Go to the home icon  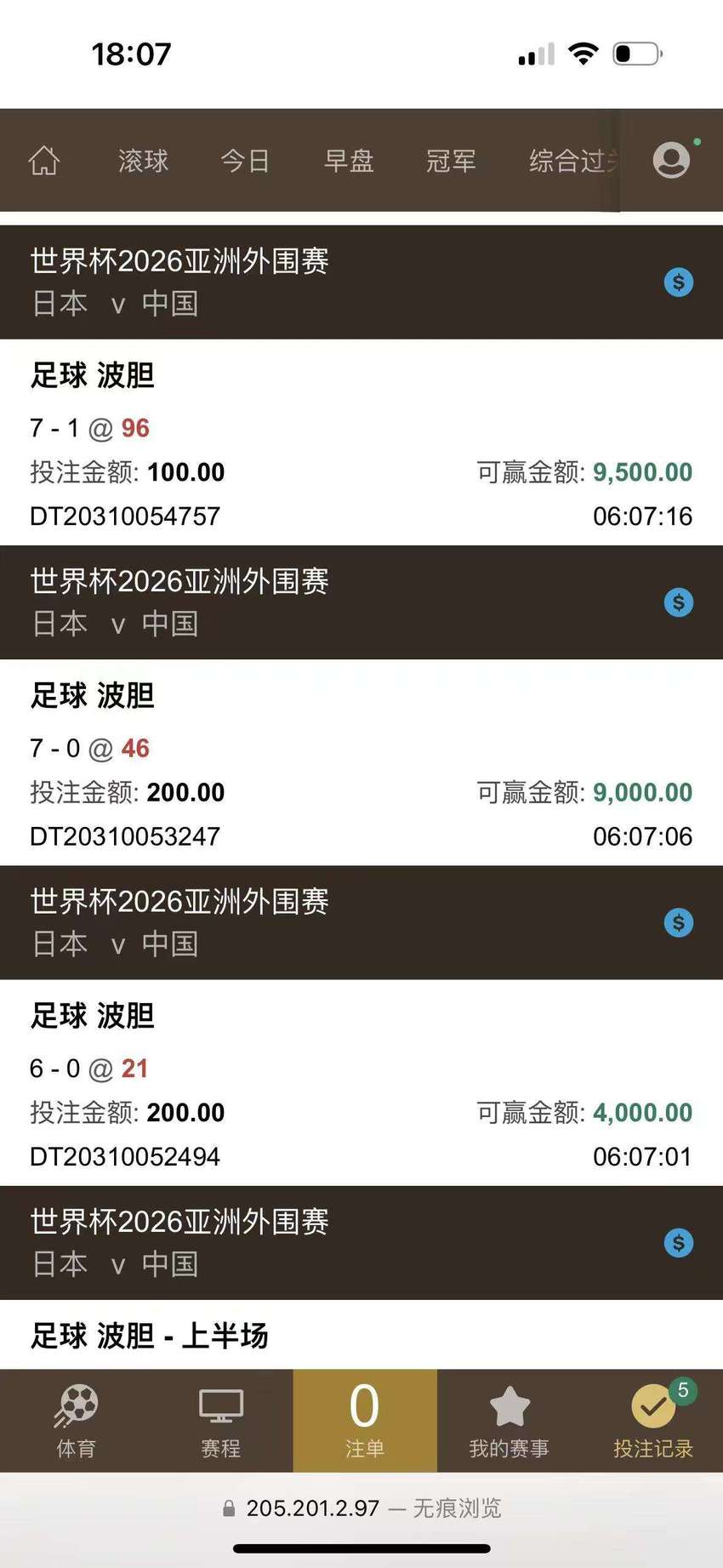click(44, 160)
